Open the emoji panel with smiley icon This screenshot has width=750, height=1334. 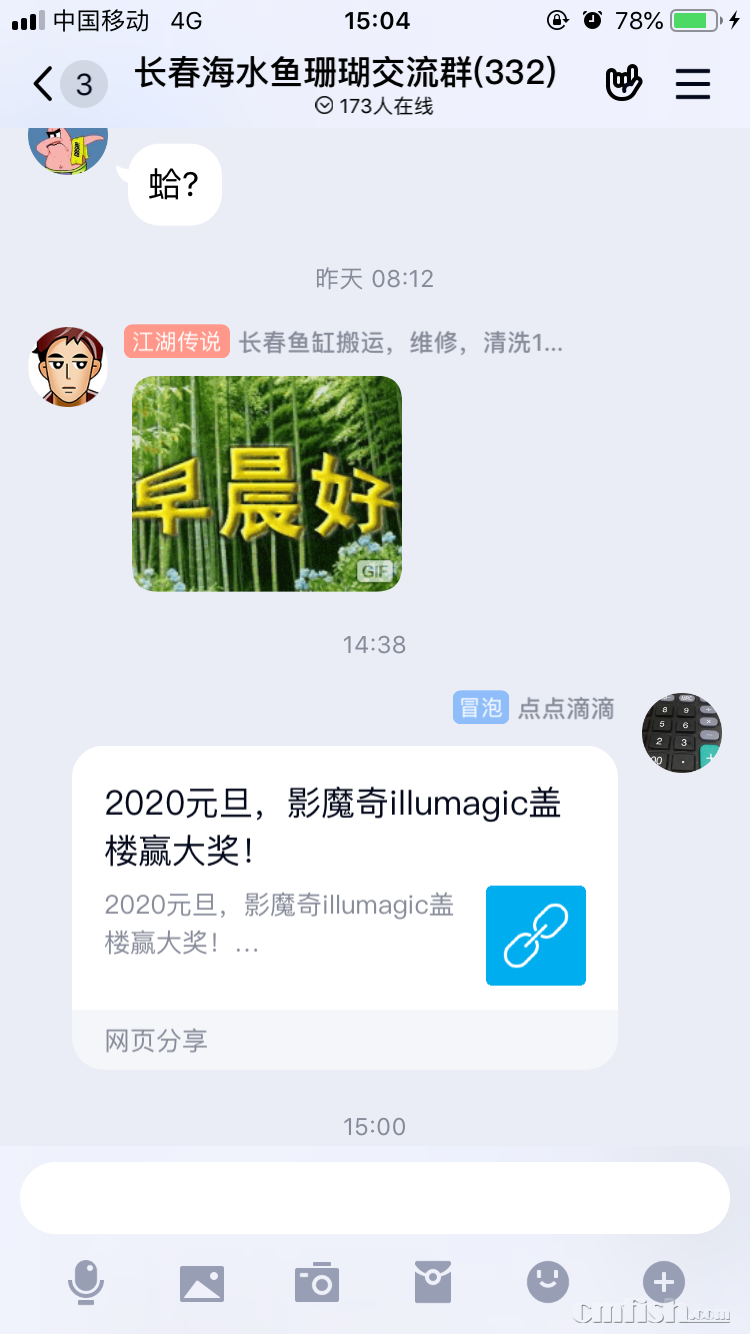tap(547, 1283)
